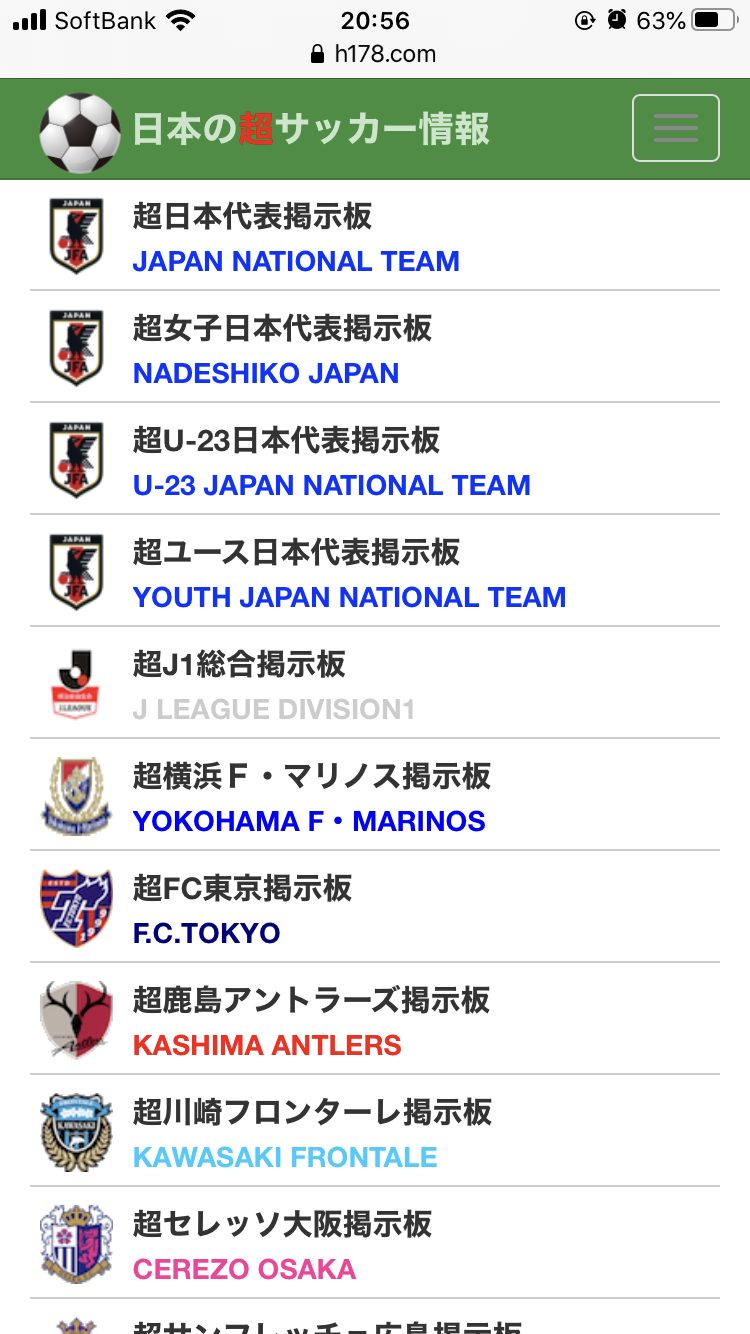Open the Yokohama F・Marinos board

(x=310, y=798)
